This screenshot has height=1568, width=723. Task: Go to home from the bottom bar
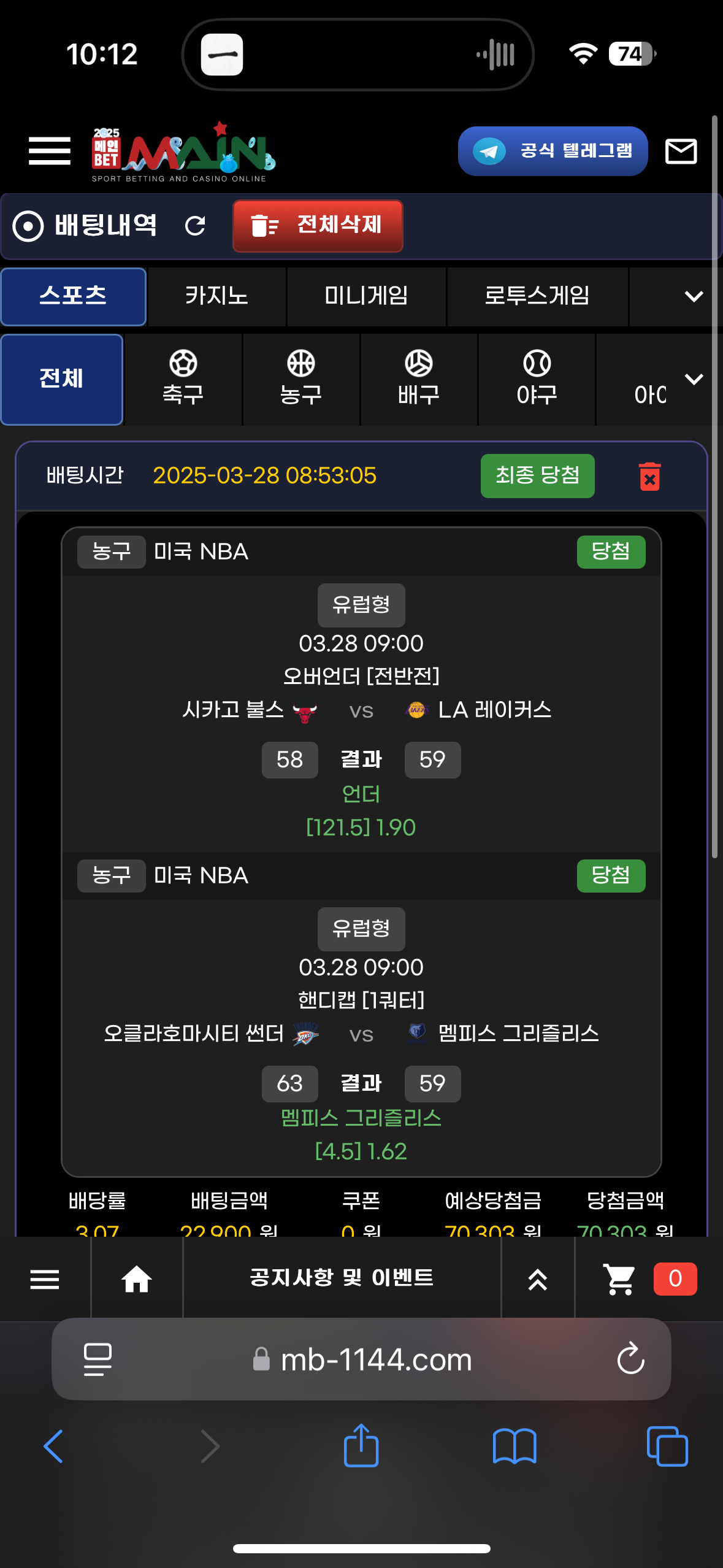136,1279
